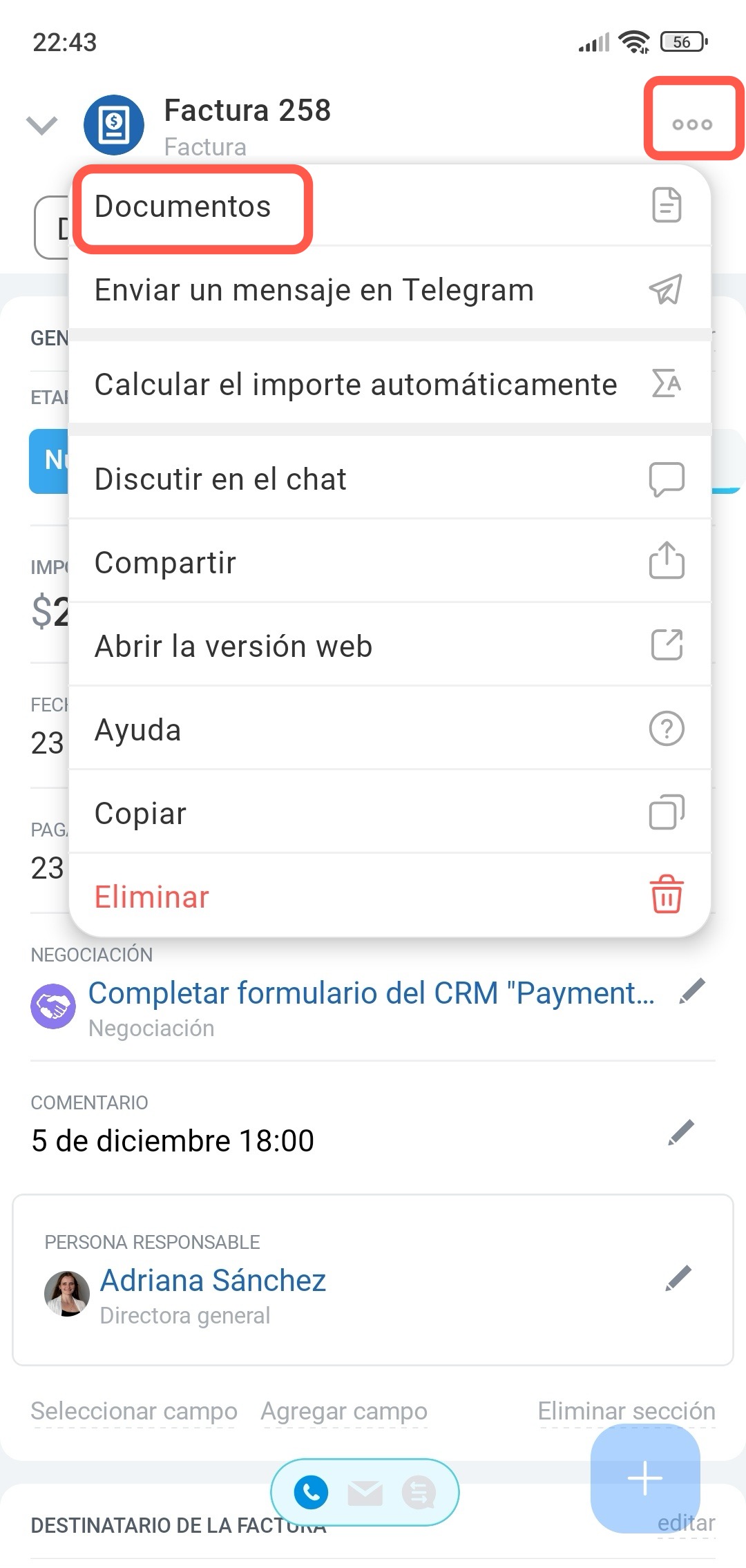Open Documentos from the menu

183,207
